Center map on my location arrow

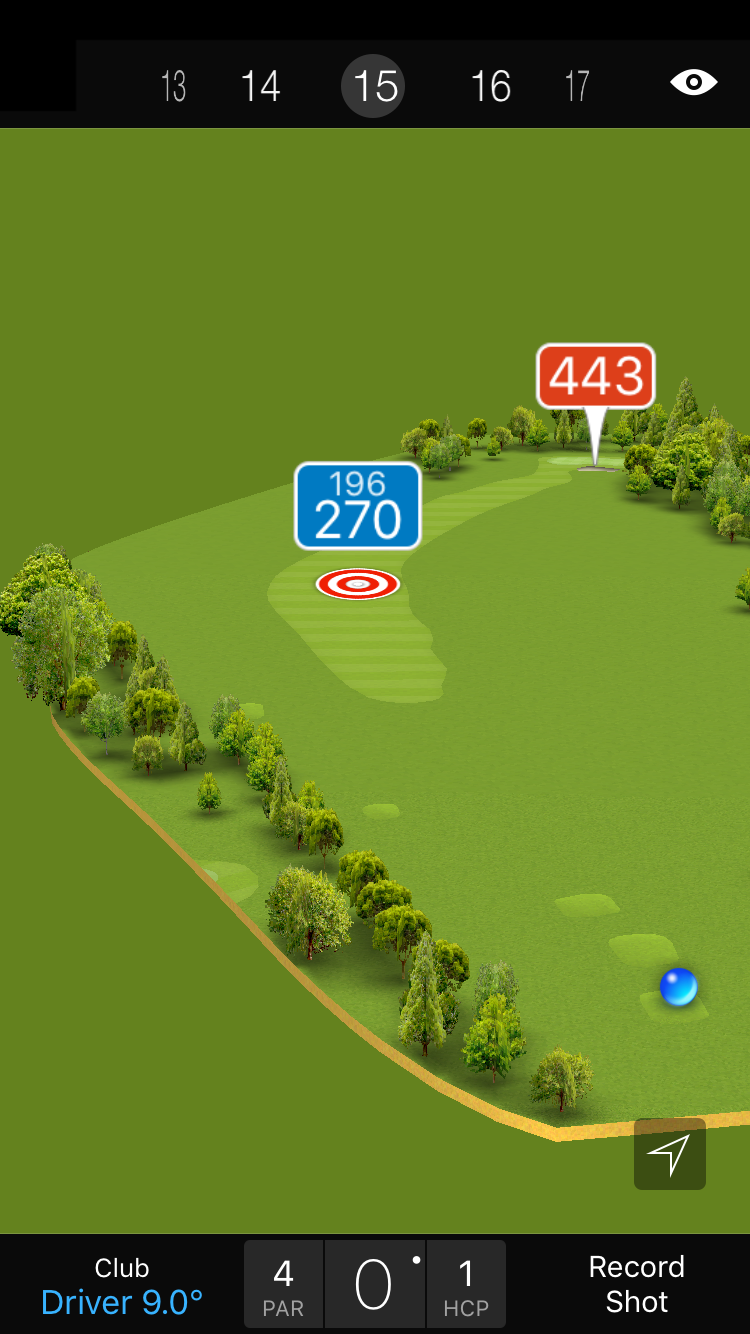click(669, 1154)
